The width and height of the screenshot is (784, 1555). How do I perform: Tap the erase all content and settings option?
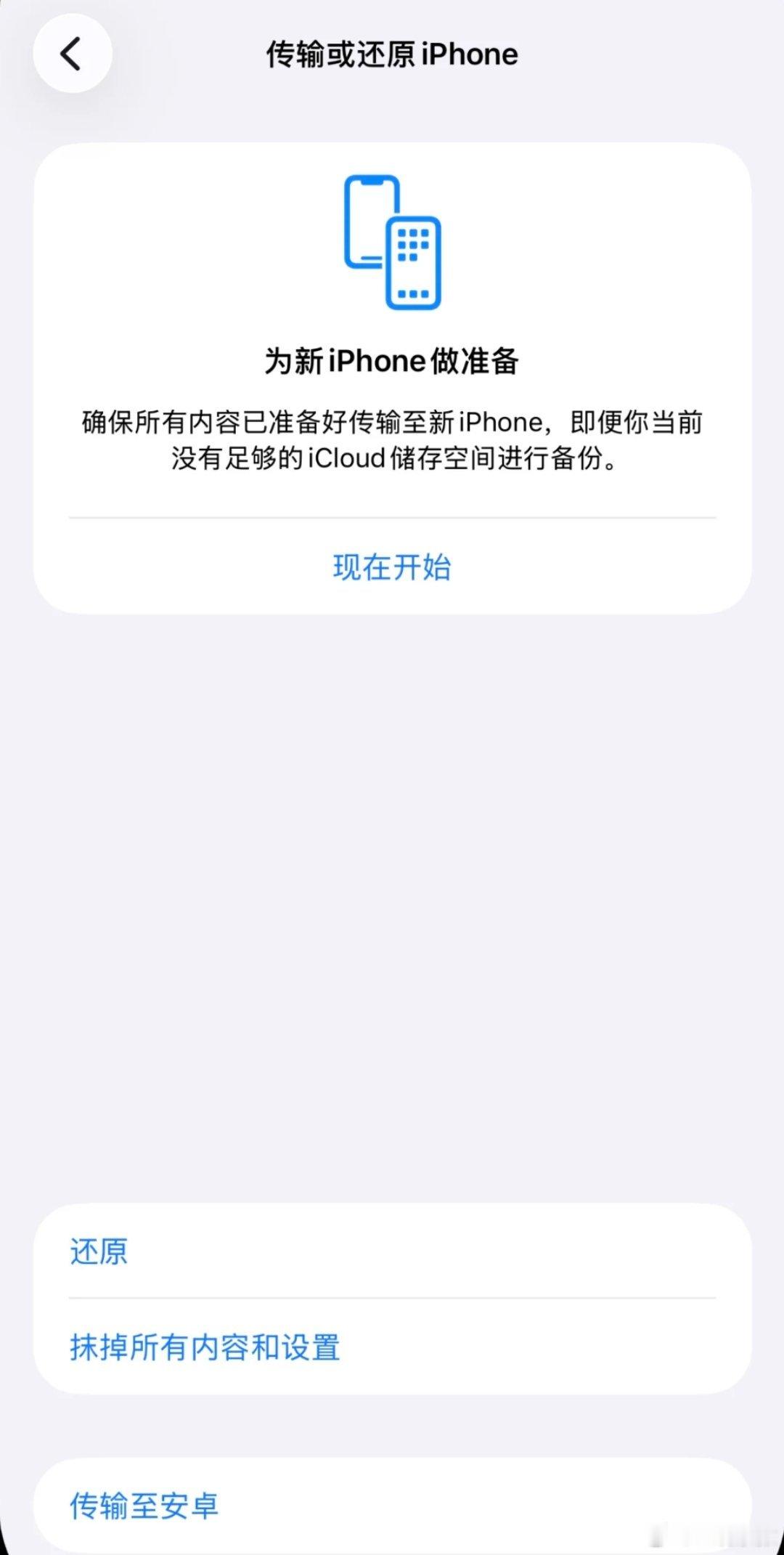click(205, 1347)
